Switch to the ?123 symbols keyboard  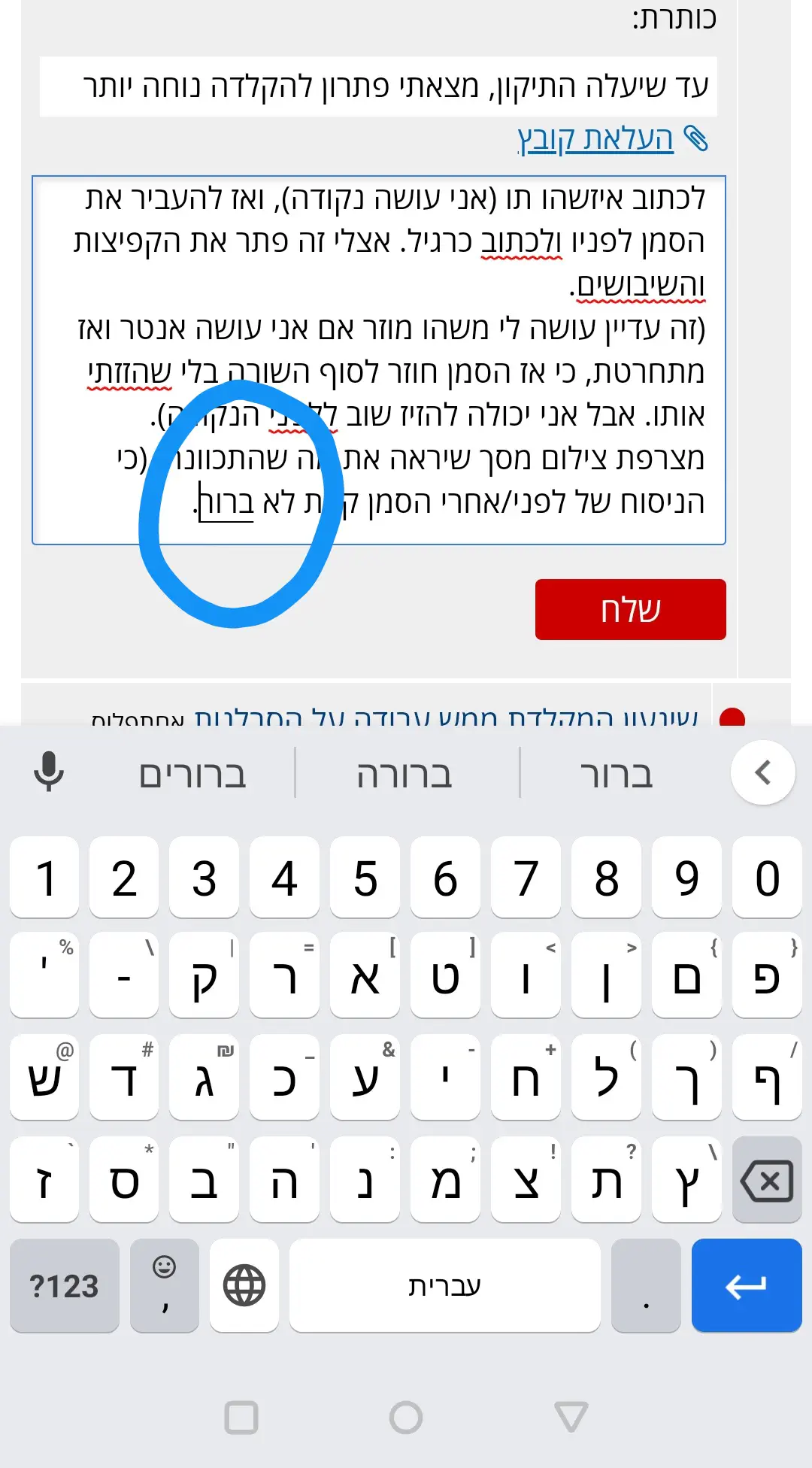[x=64, y=1286]
